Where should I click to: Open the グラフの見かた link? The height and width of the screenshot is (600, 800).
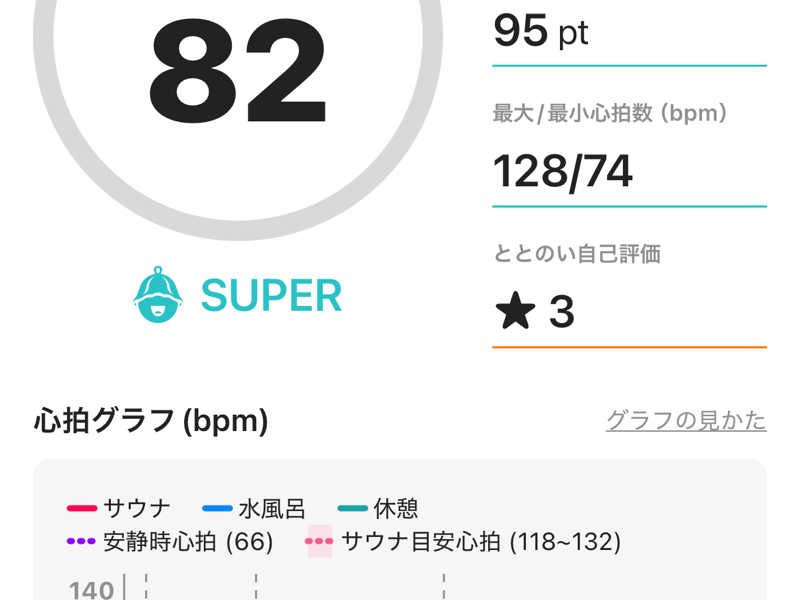686,421
